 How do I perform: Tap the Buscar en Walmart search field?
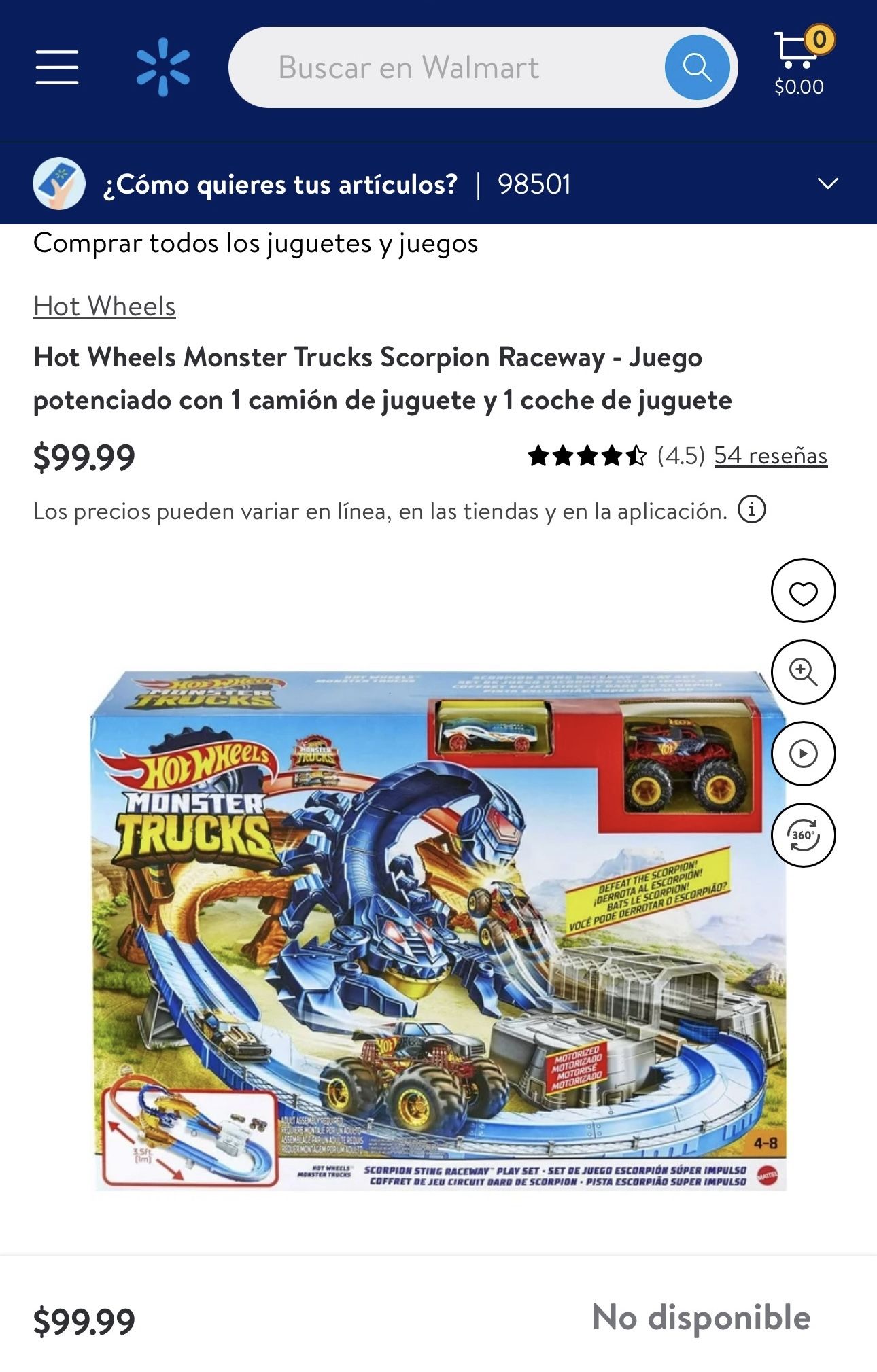442,67
